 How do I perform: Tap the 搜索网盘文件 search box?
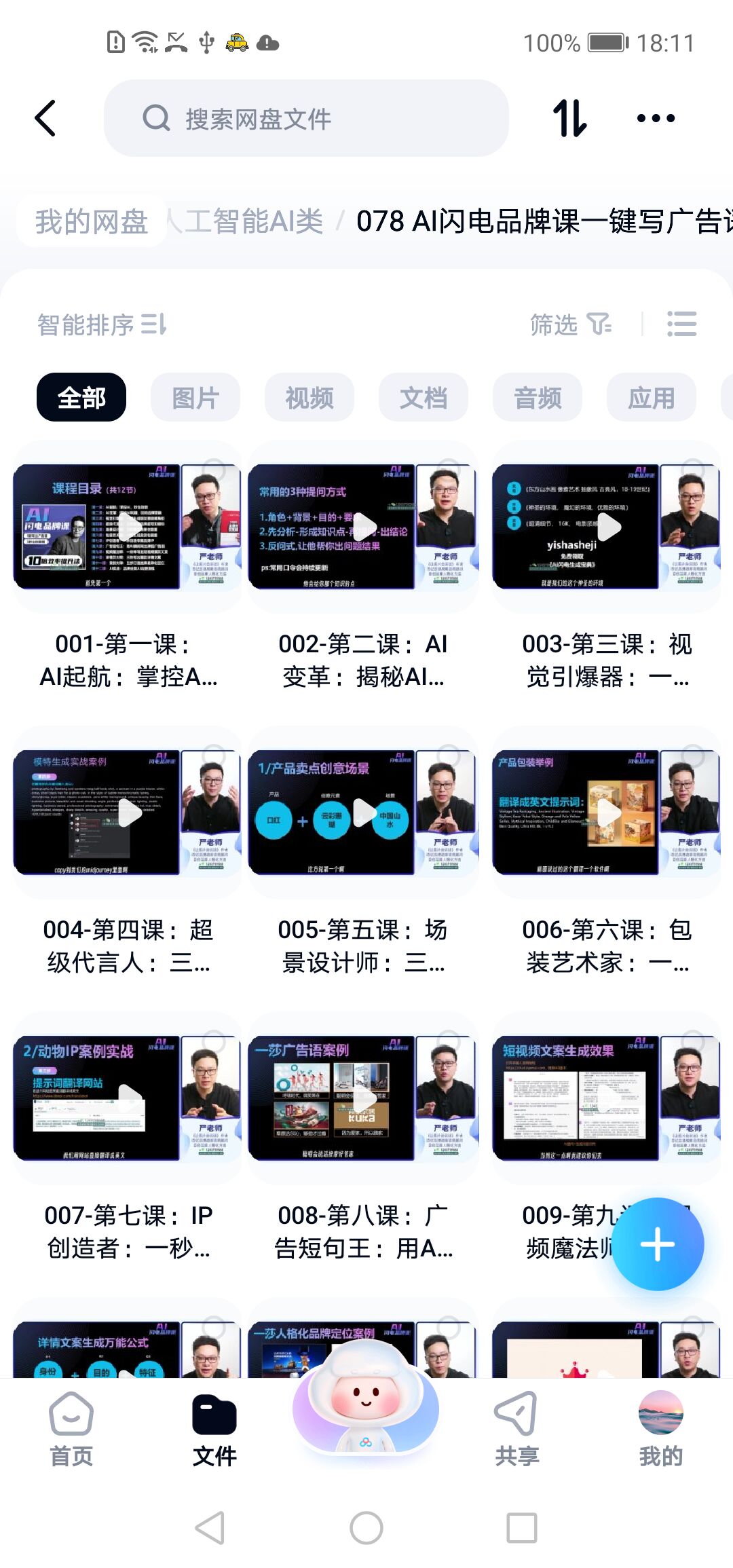coord(305,118)
